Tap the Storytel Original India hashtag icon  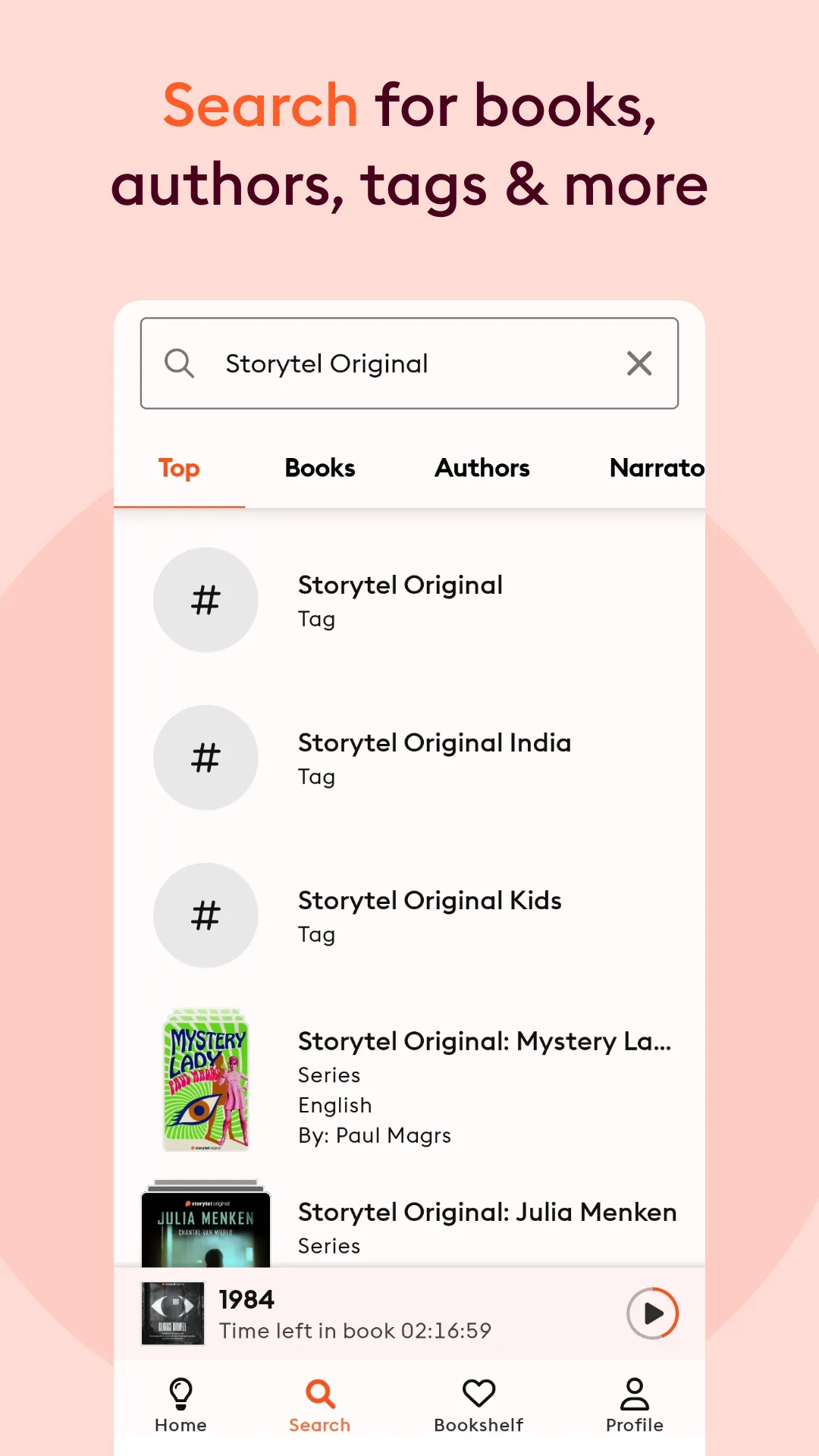click(x=206, y=758)
